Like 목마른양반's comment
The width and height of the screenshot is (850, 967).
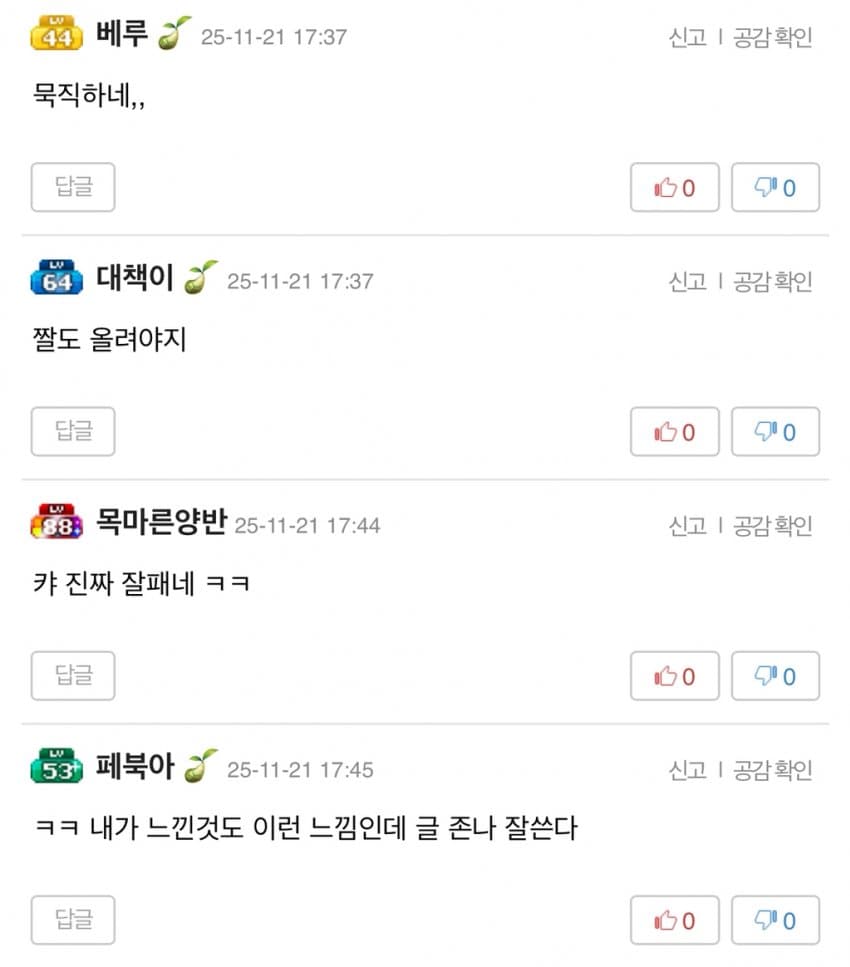click(x=674, y=675)
